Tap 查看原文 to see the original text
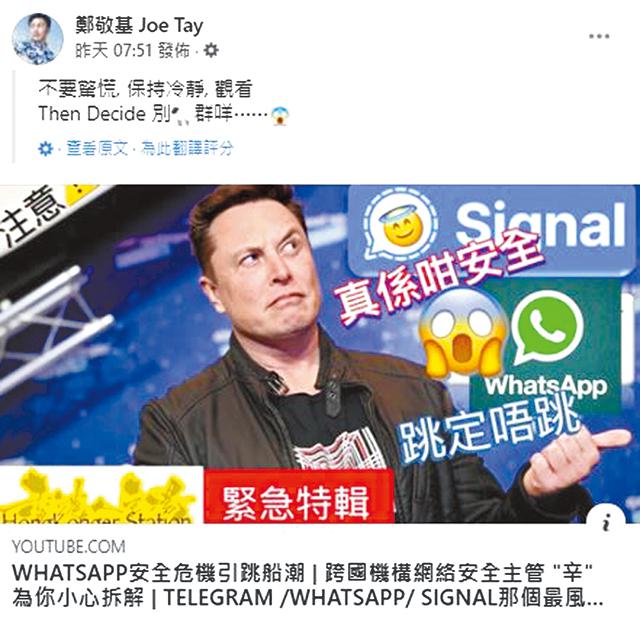The image size is (640, 624). (x=97, y=148)
